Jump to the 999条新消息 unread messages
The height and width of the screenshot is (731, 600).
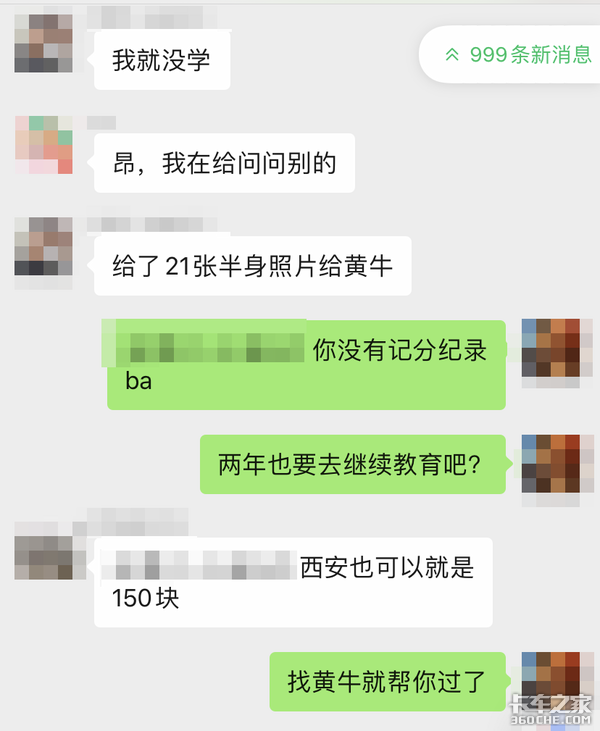point(518,55)
